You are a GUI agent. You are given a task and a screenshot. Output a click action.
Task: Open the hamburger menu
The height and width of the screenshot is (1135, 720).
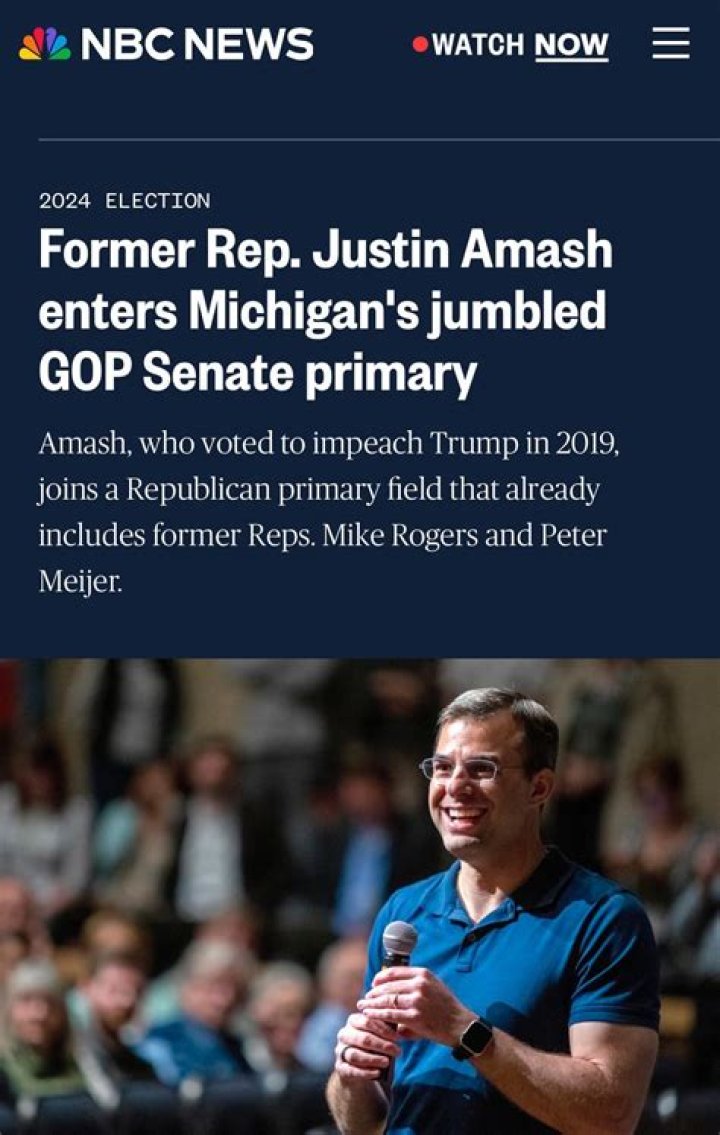[x=670, y=44]
